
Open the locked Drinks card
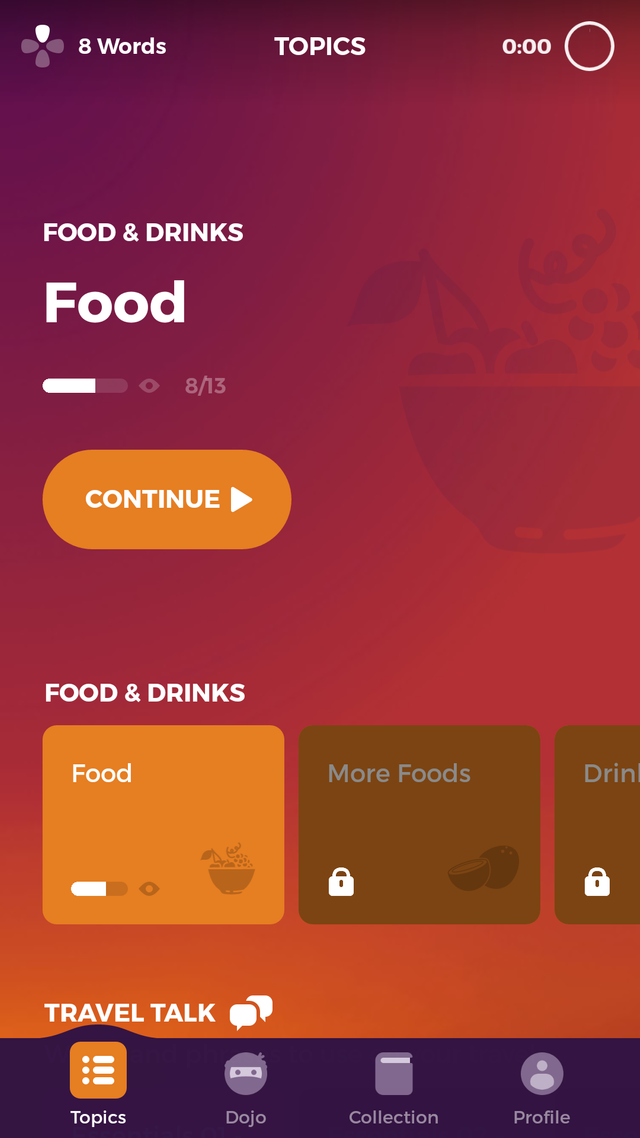tap(600, 824)
